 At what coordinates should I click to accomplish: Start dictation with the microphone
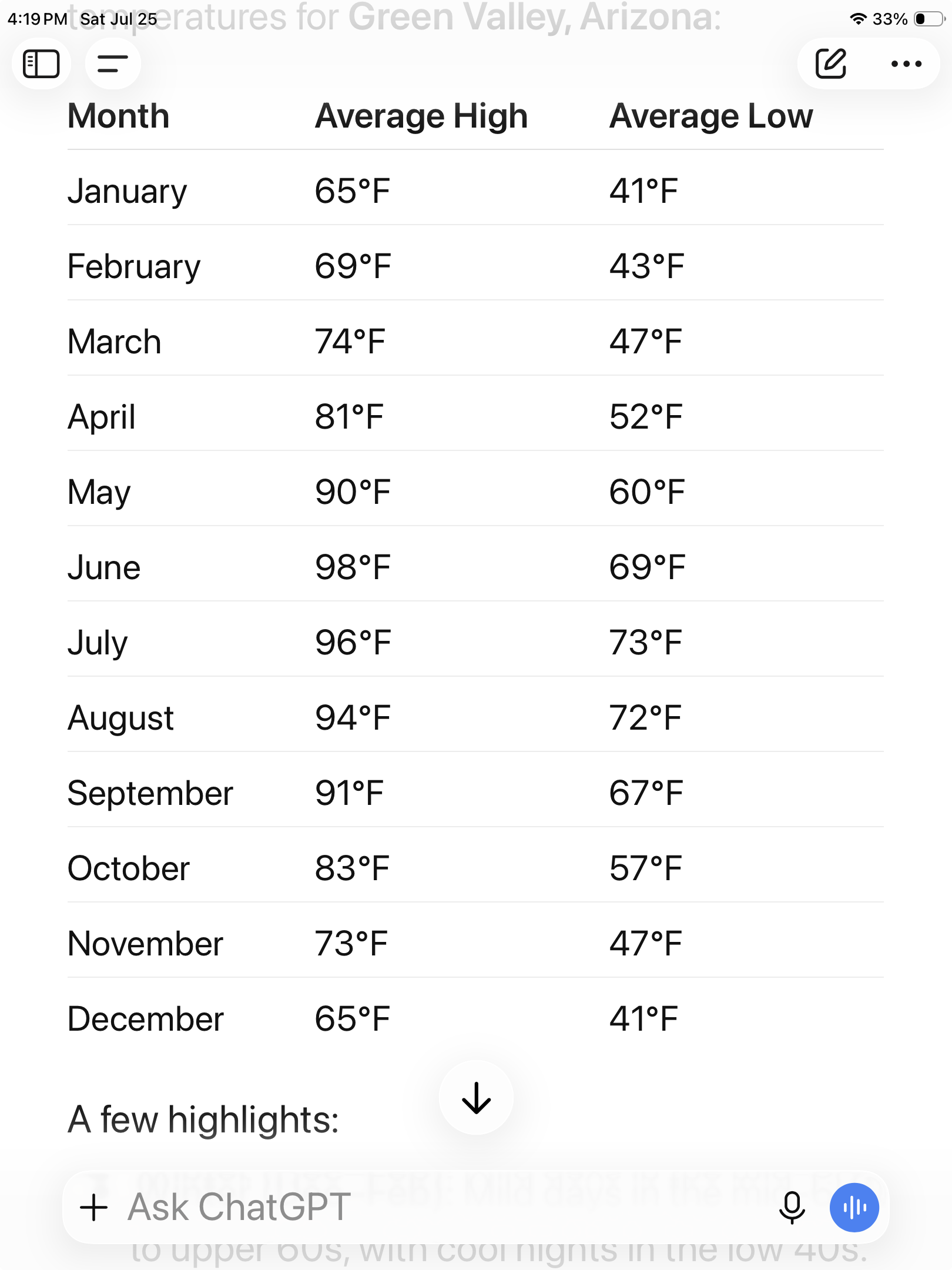click(x=792, y=1208)
